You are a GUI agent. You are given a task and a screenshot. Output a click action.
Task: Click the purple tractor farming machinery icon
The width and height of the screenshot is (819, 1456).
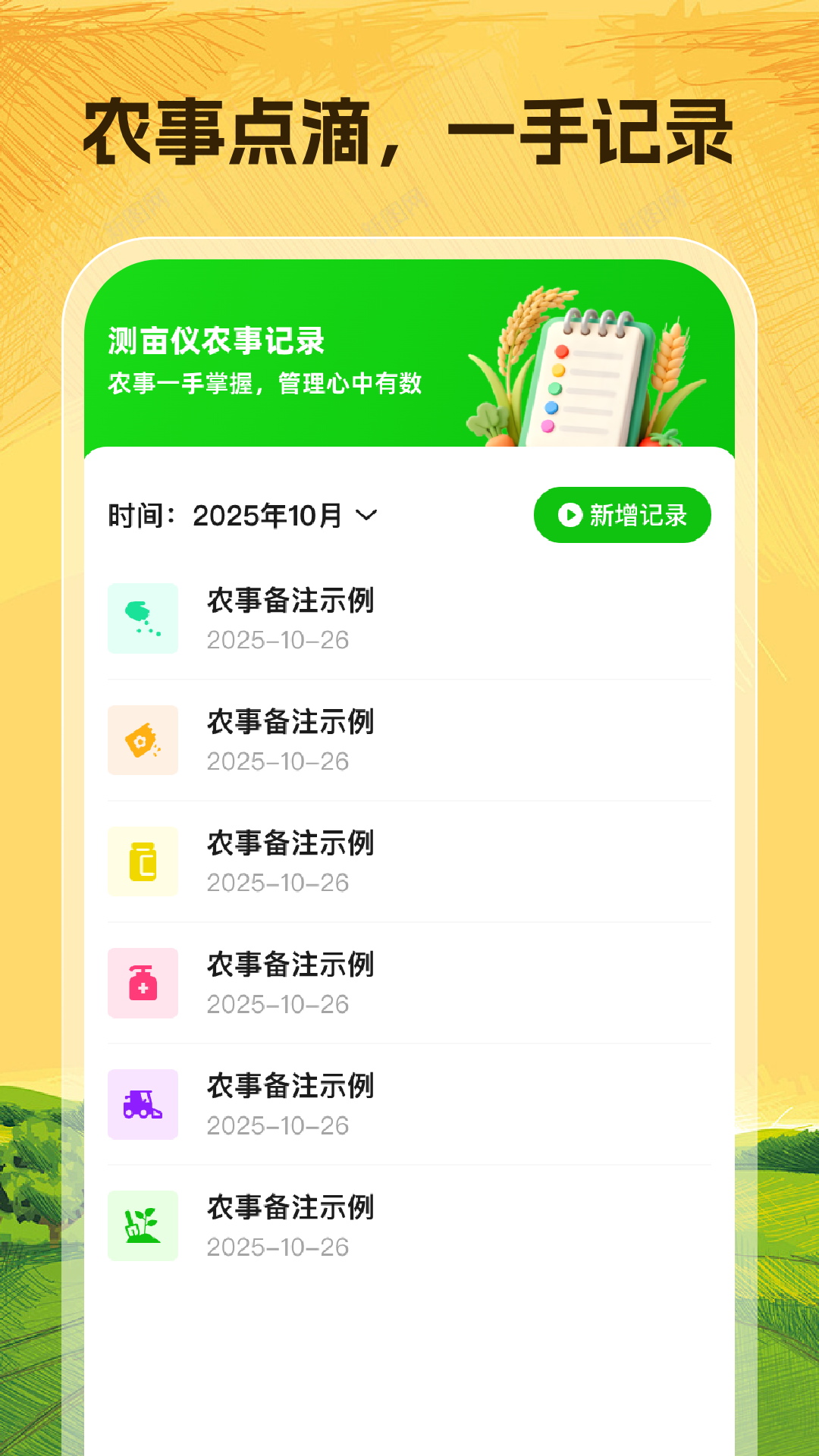[x=143, y=1104]
